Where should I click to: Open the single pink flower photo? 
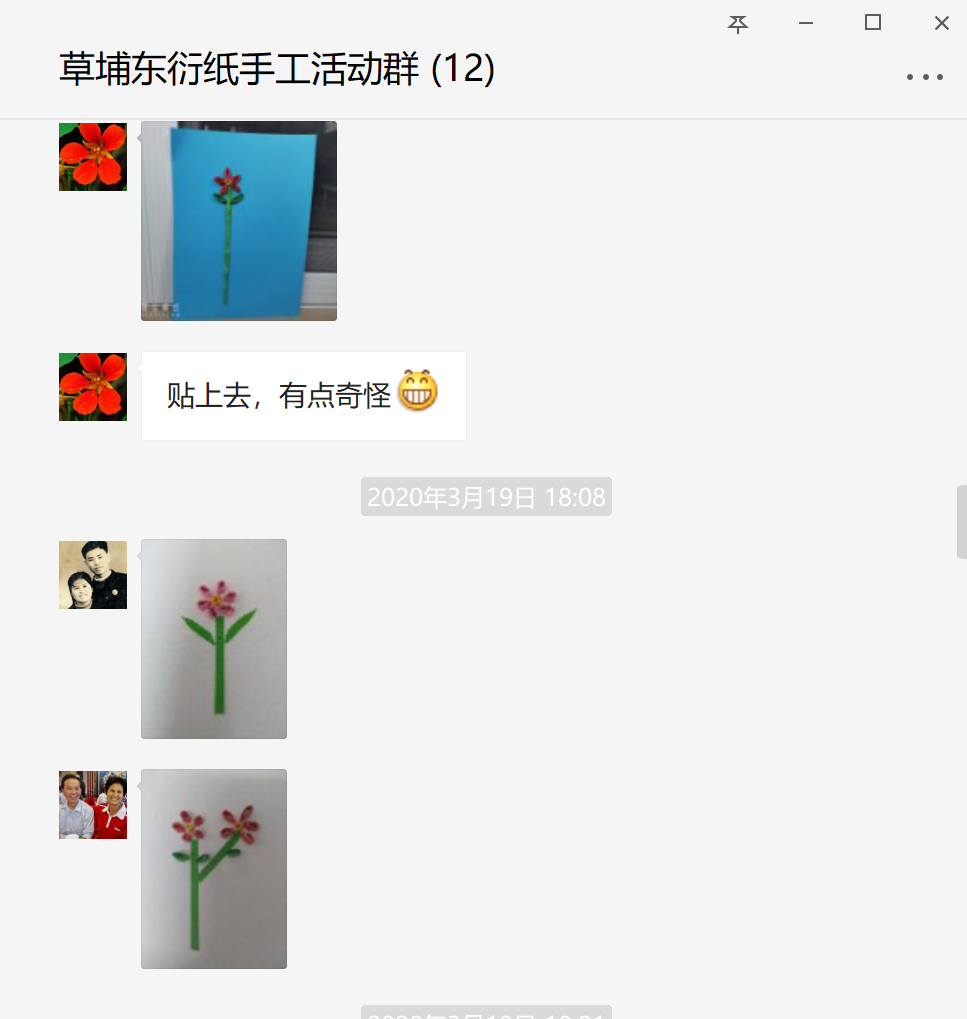pos(214,639)
